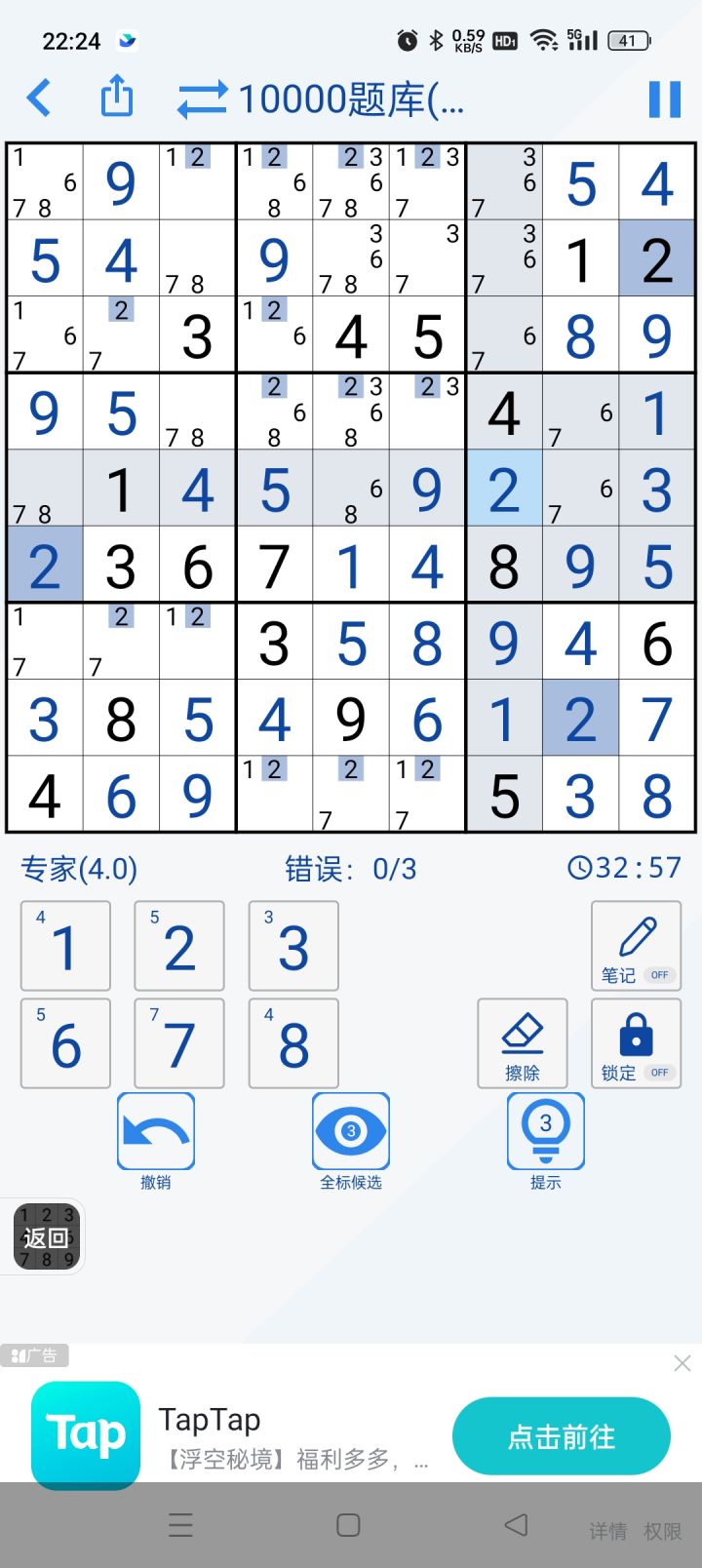Enter digit 1 from the number pad
702x1568 pixels.
point(65,946)
